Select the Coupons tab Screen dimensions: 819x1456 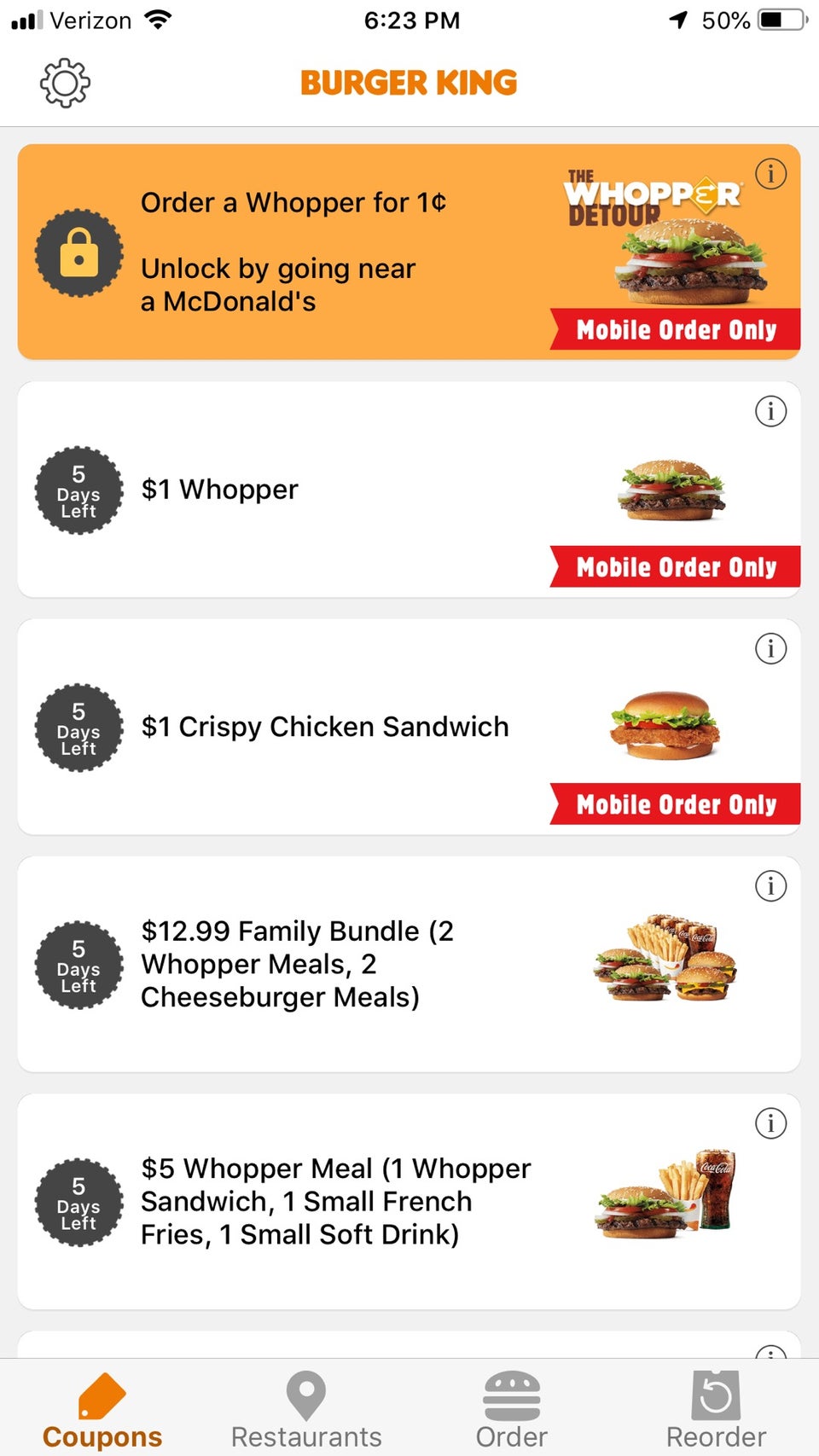click(102, 1409)
